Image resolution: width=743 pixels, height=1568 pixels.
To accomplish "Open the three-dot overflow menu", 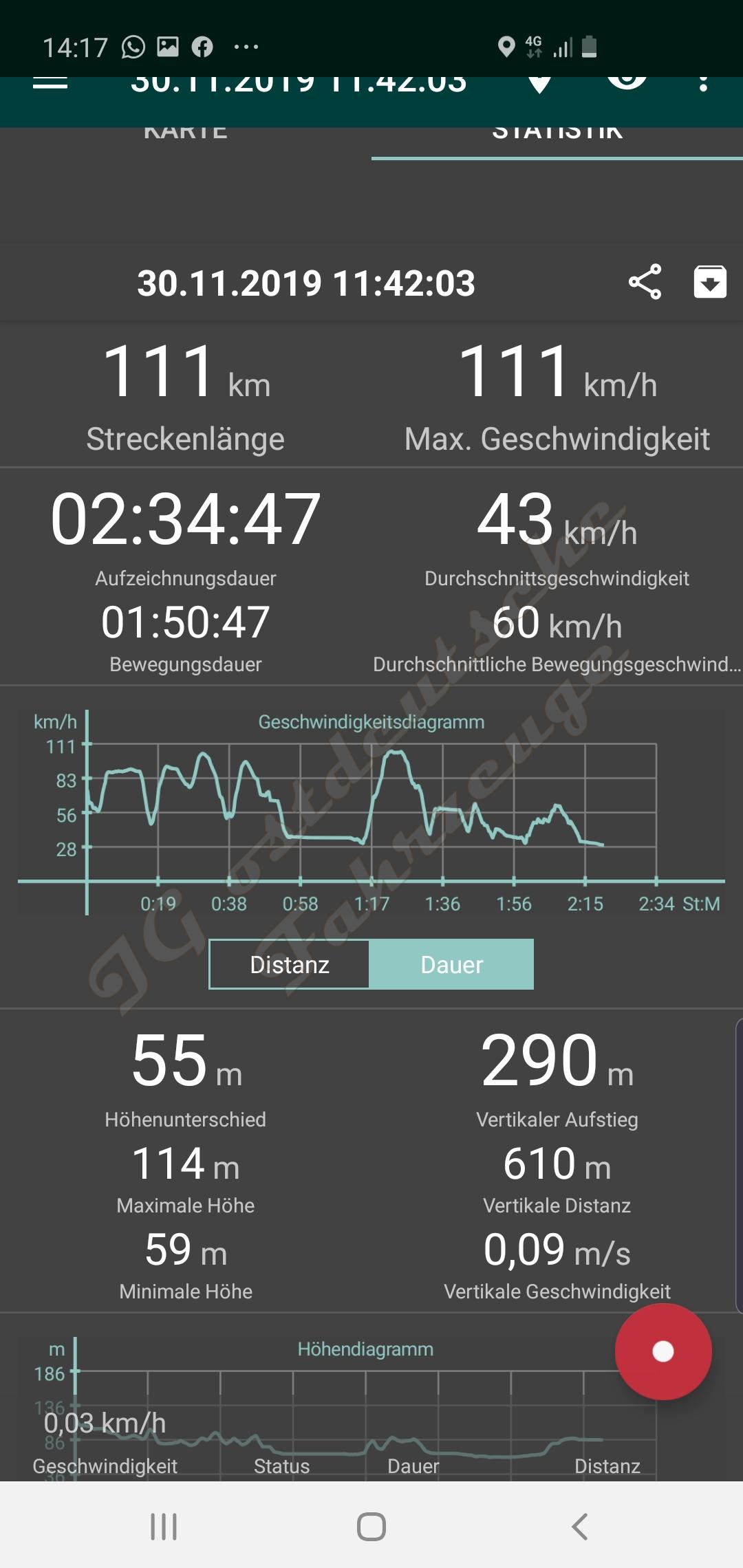I will pos(702,84).
